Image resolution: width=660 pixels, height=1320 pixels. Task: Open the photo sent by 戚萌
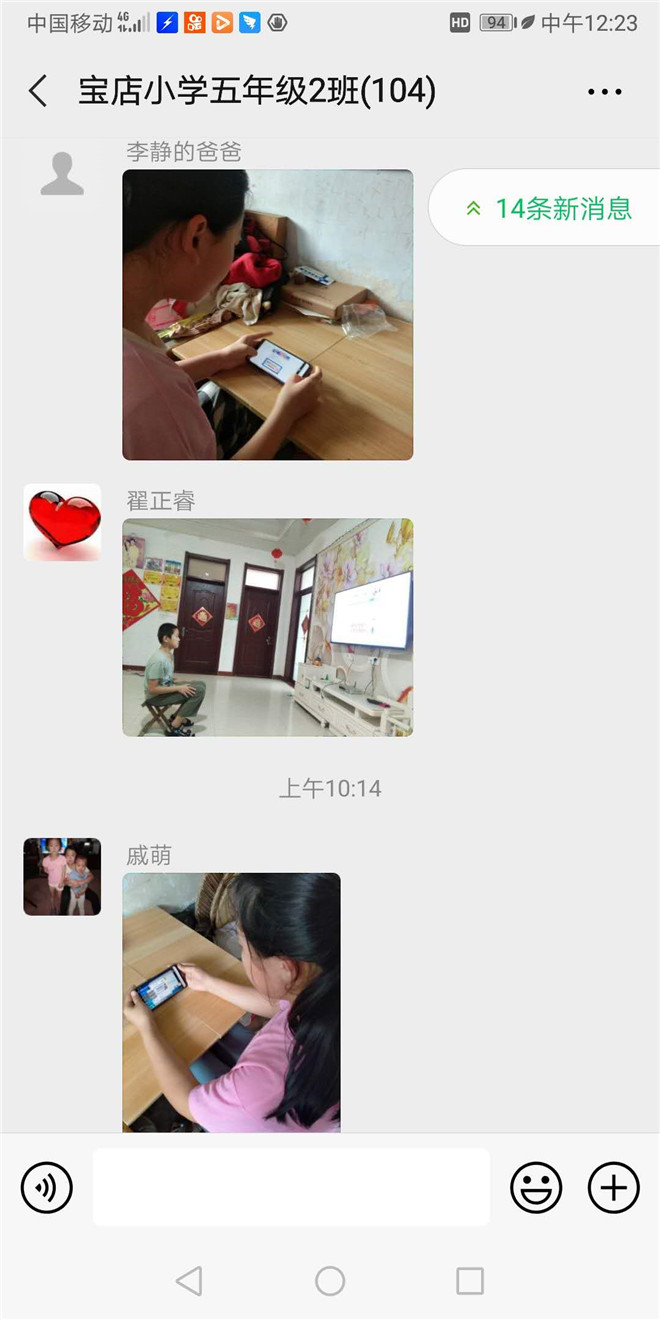232,1002
